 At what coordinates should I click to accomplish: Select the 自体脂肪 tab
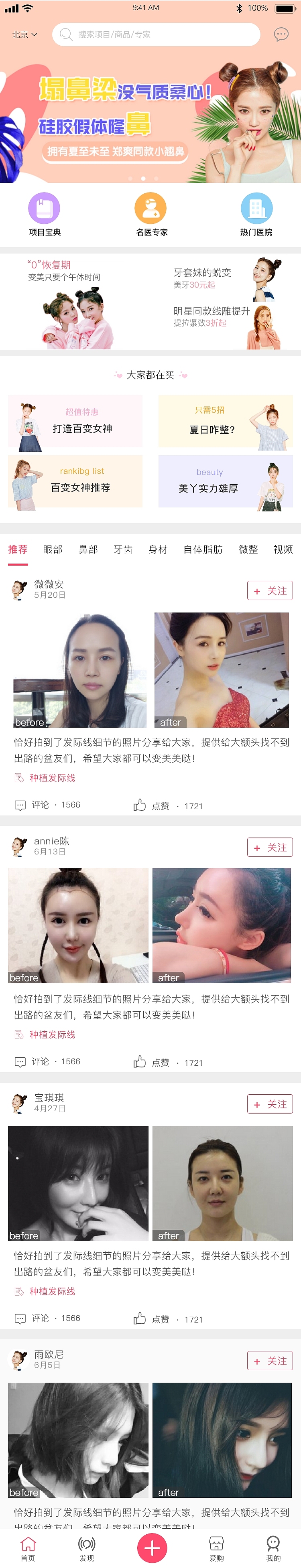(x=203, y=550)
